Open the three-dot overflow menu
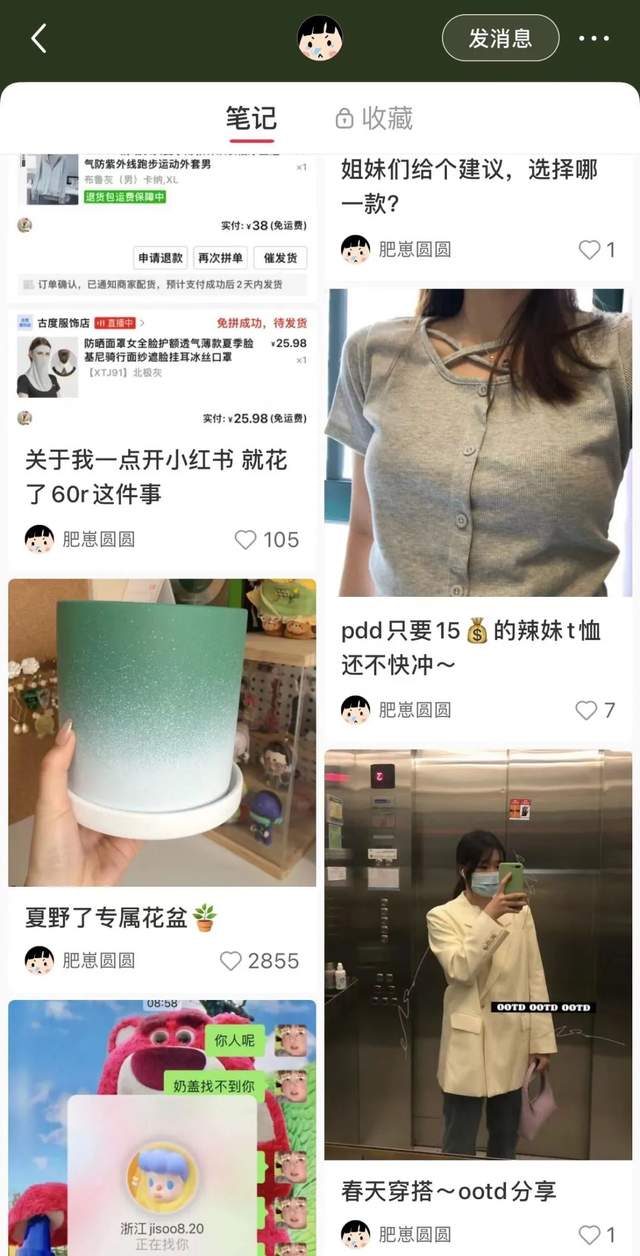640x1256 pixels. [x=594, y=39]
